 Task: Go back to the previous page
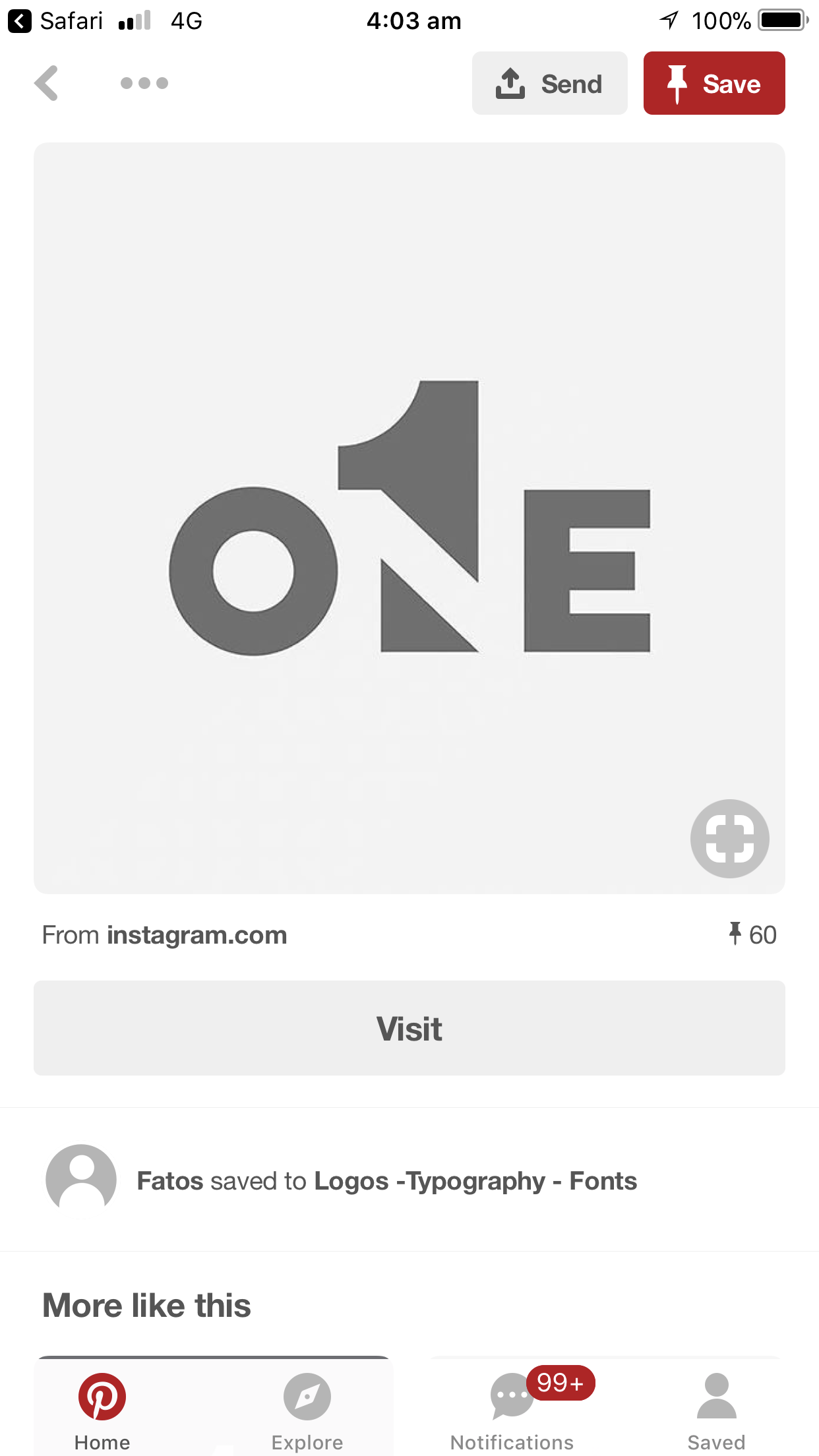47,83
